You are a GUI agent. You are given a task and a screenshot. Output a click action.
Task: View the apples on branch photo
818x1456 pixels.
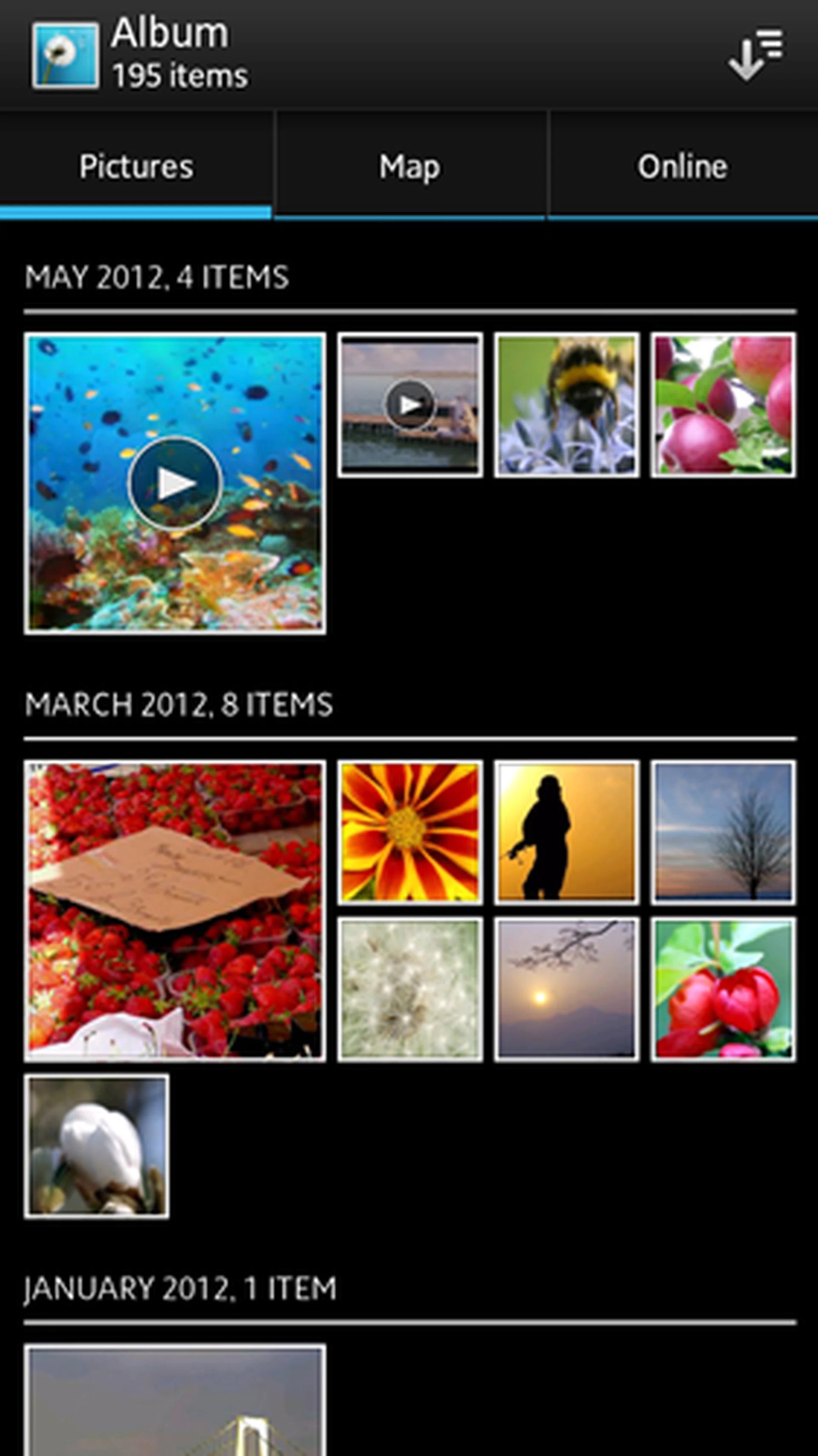tap(723, 404)
